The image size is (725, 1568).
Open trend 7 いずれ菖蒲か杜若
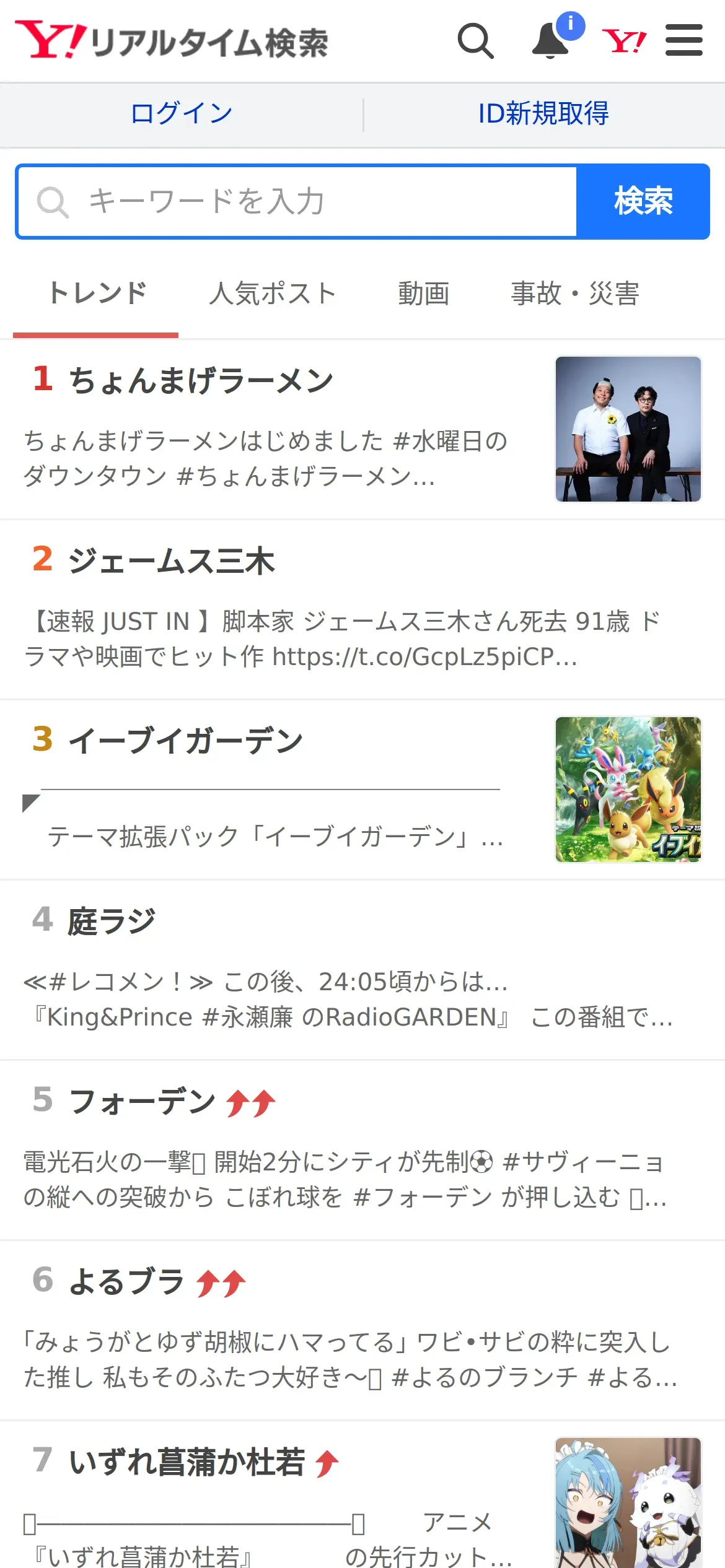[187, 1463]
